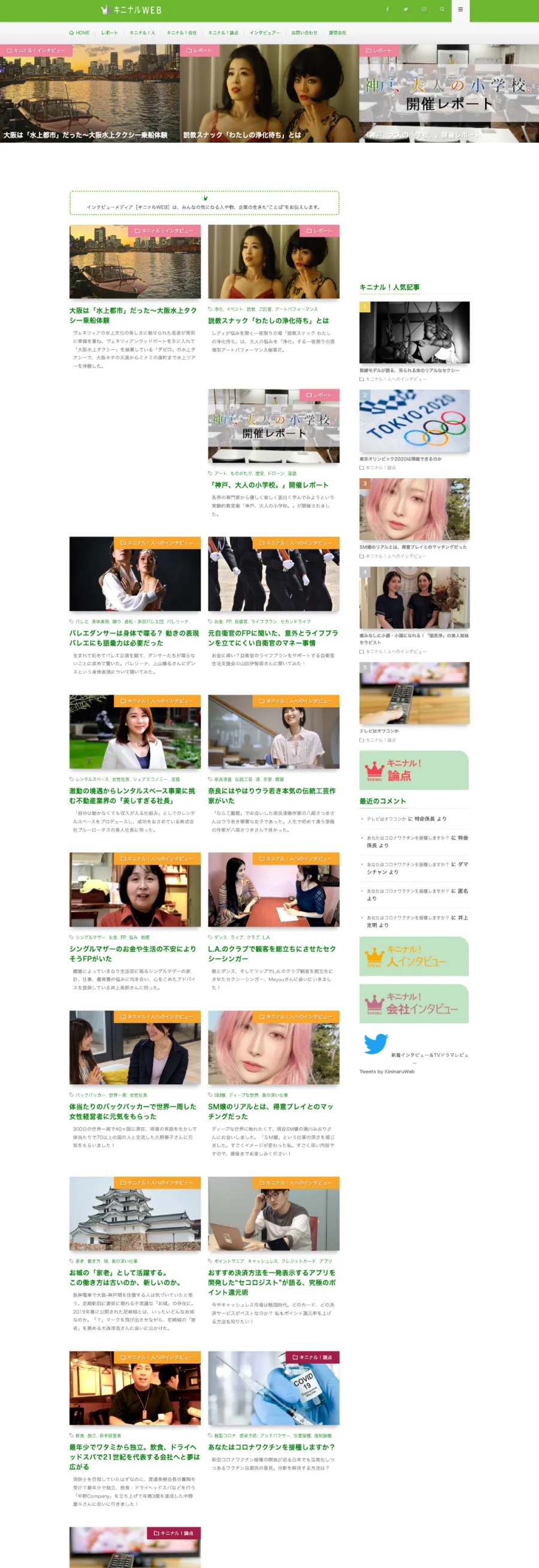
Task: Open article 元自衛官のFPに聞いた、意外とライフプラン
Action: click(x=272, y=638)
